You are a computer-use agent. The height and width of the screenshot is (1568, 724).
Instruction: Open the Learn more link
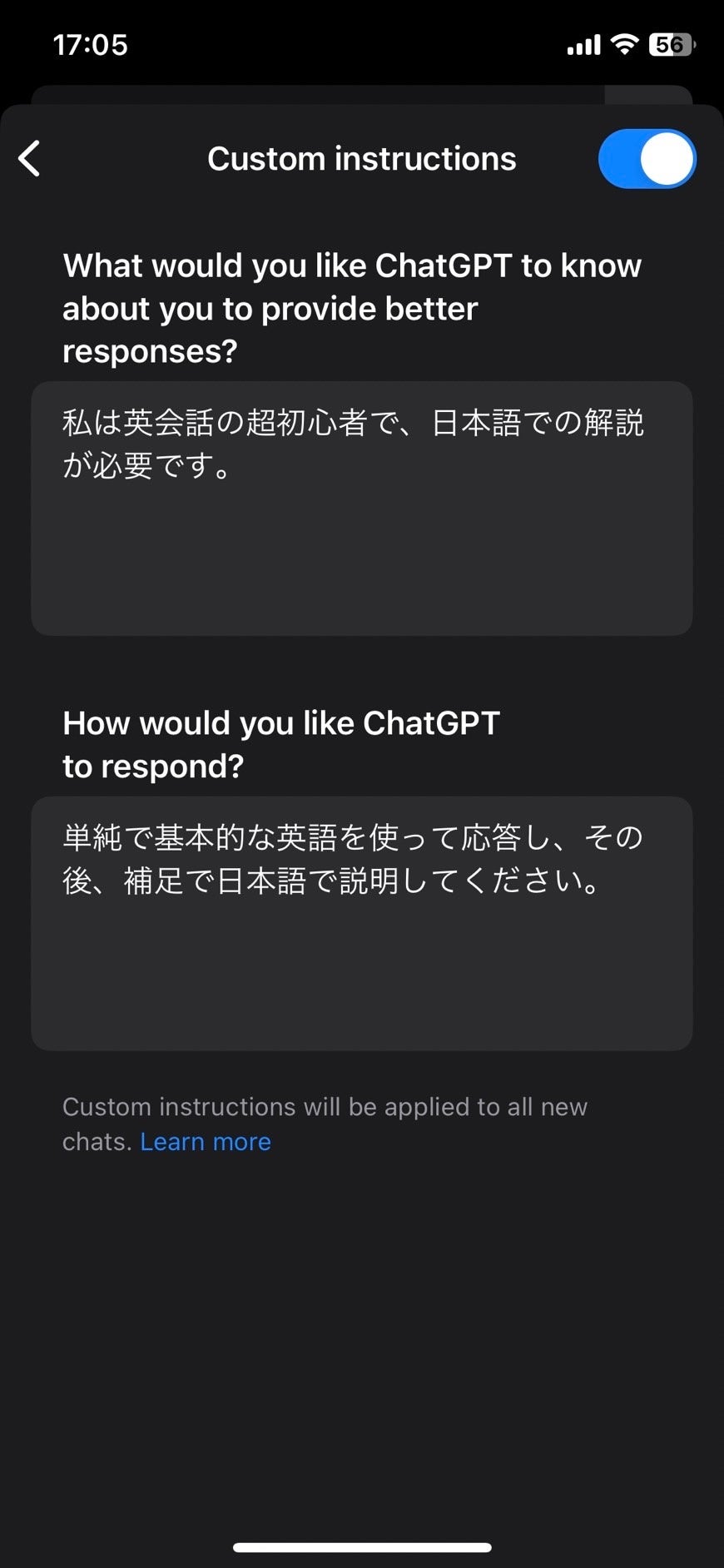tap(206, 1142)
